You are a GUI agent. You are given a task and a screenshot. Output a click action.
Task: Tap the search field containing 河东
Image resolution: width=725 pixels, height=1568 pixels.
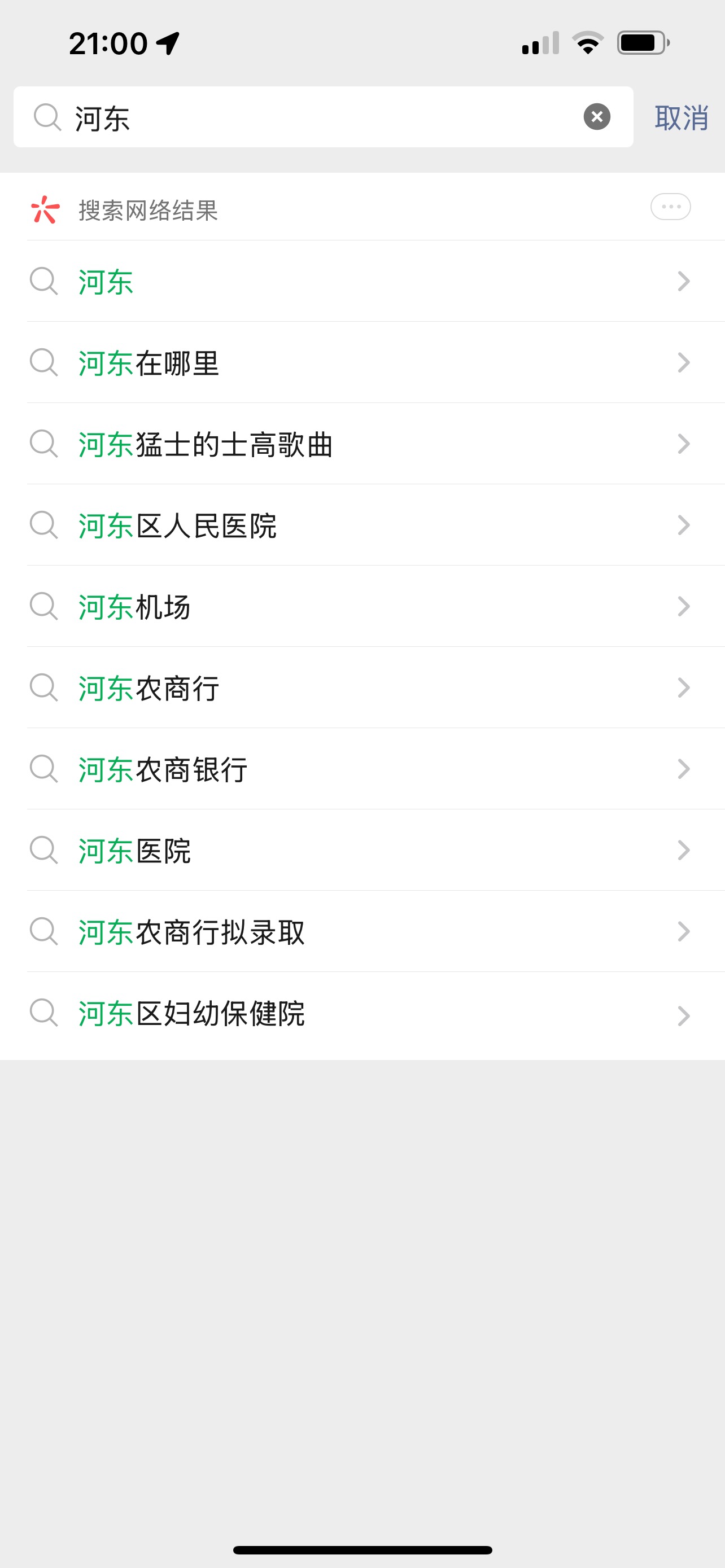[x=323, y=117]
